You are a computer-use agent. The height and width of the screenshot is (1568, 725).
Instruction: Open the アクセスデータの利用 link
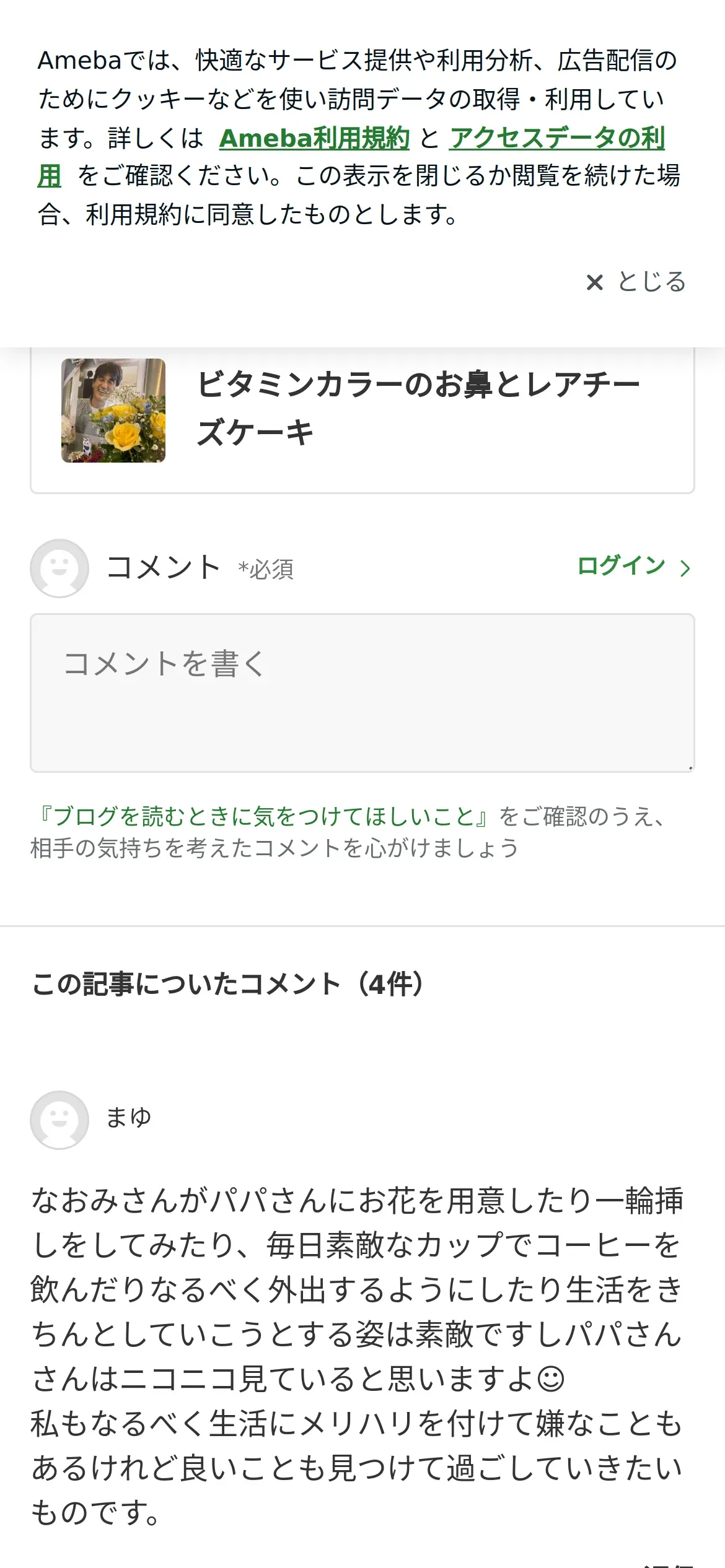[x=556, y=138]
